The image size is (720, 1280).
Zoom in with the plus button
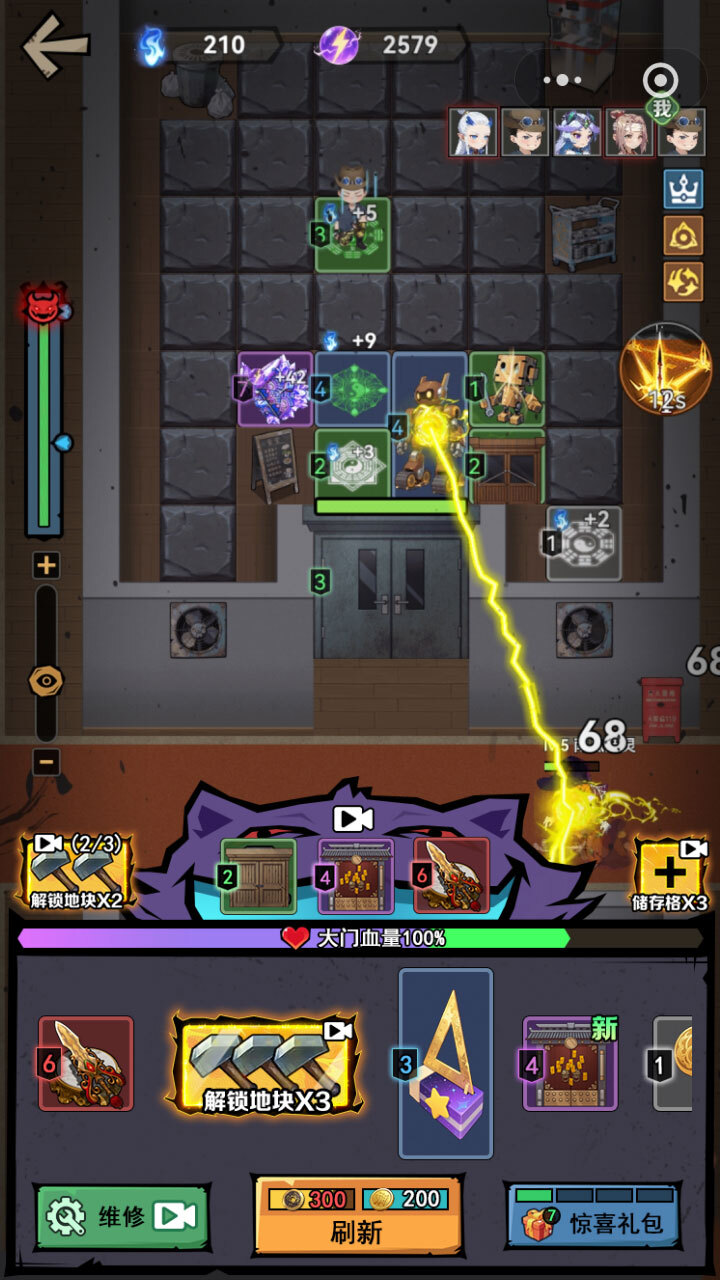46,565
